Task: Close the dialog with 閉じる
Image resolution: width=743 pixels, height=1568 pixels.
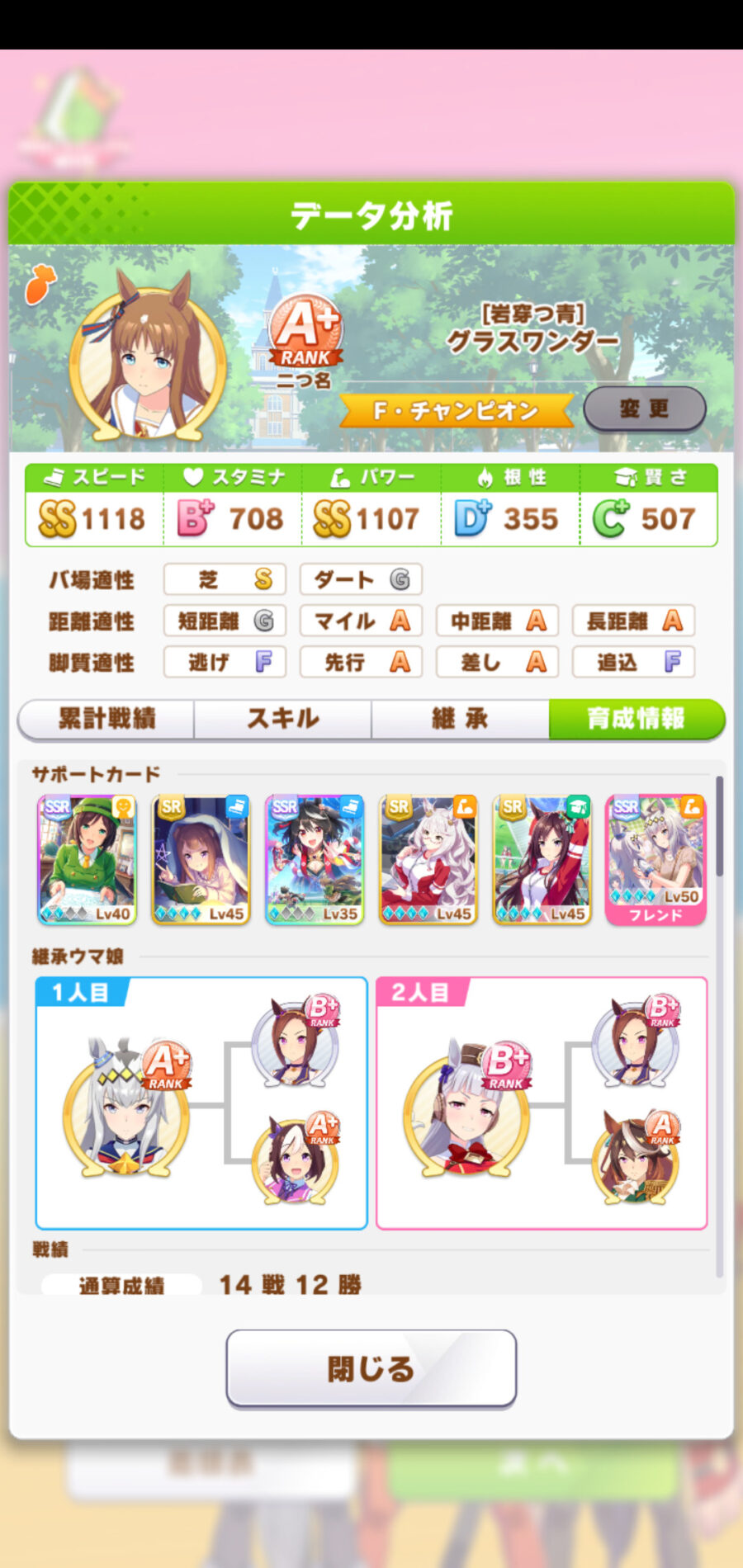Action: (x=371, y=1368)
